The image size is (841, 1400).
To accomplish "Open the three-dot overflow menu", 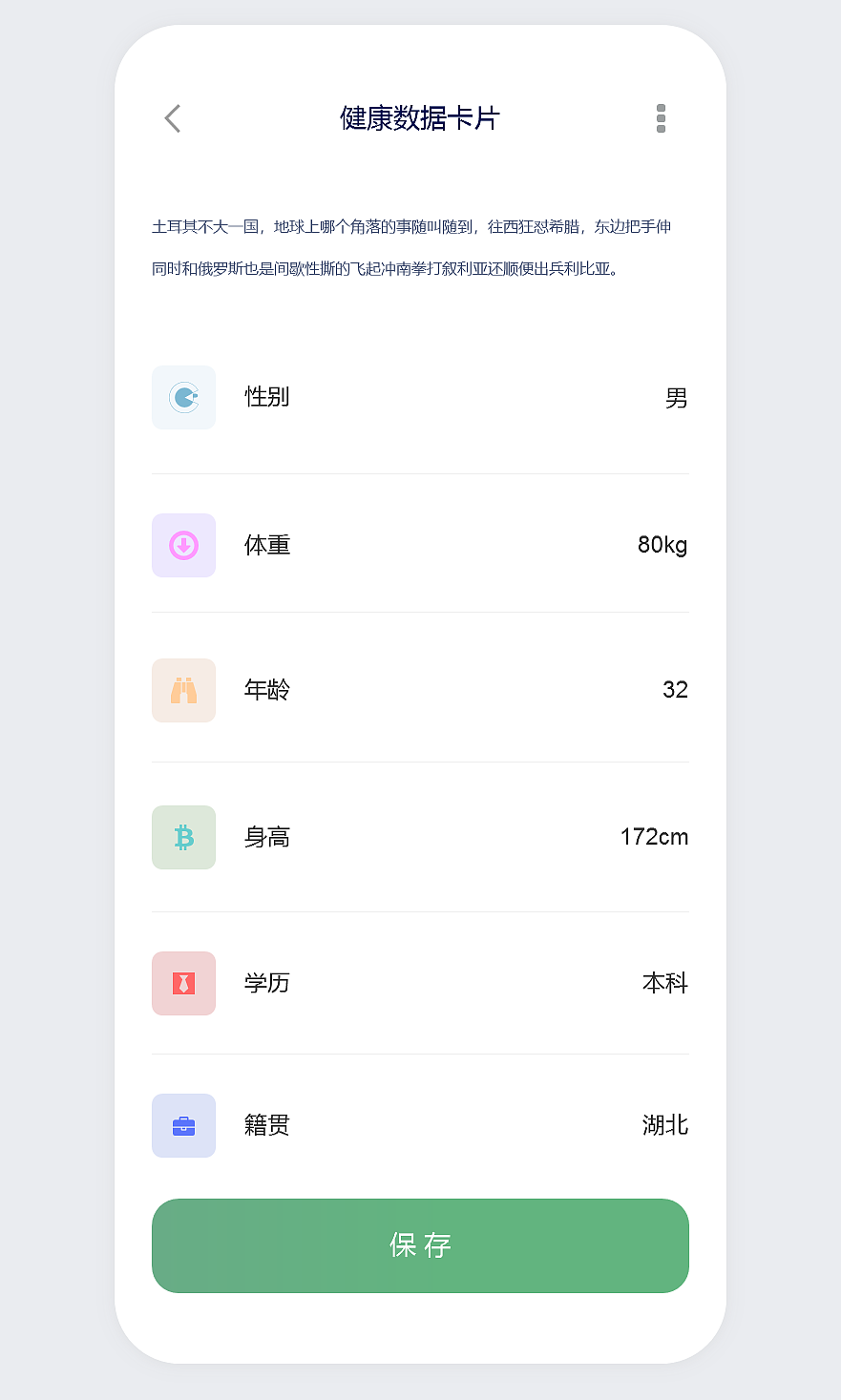I will (x=660, y=118).
